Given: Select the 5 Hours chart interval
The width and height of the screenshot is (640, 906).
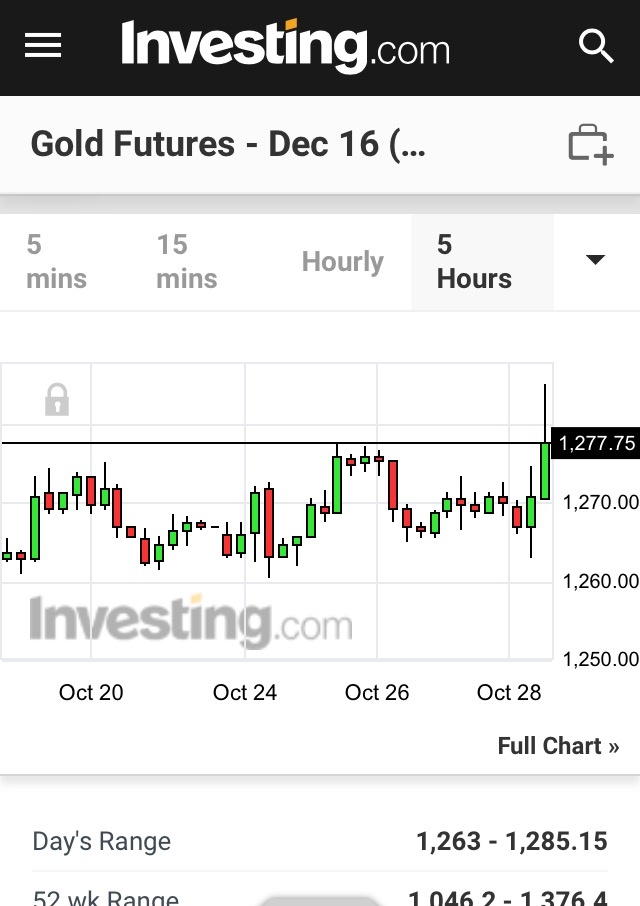Looking at the screenshot, I should point(475,262).
